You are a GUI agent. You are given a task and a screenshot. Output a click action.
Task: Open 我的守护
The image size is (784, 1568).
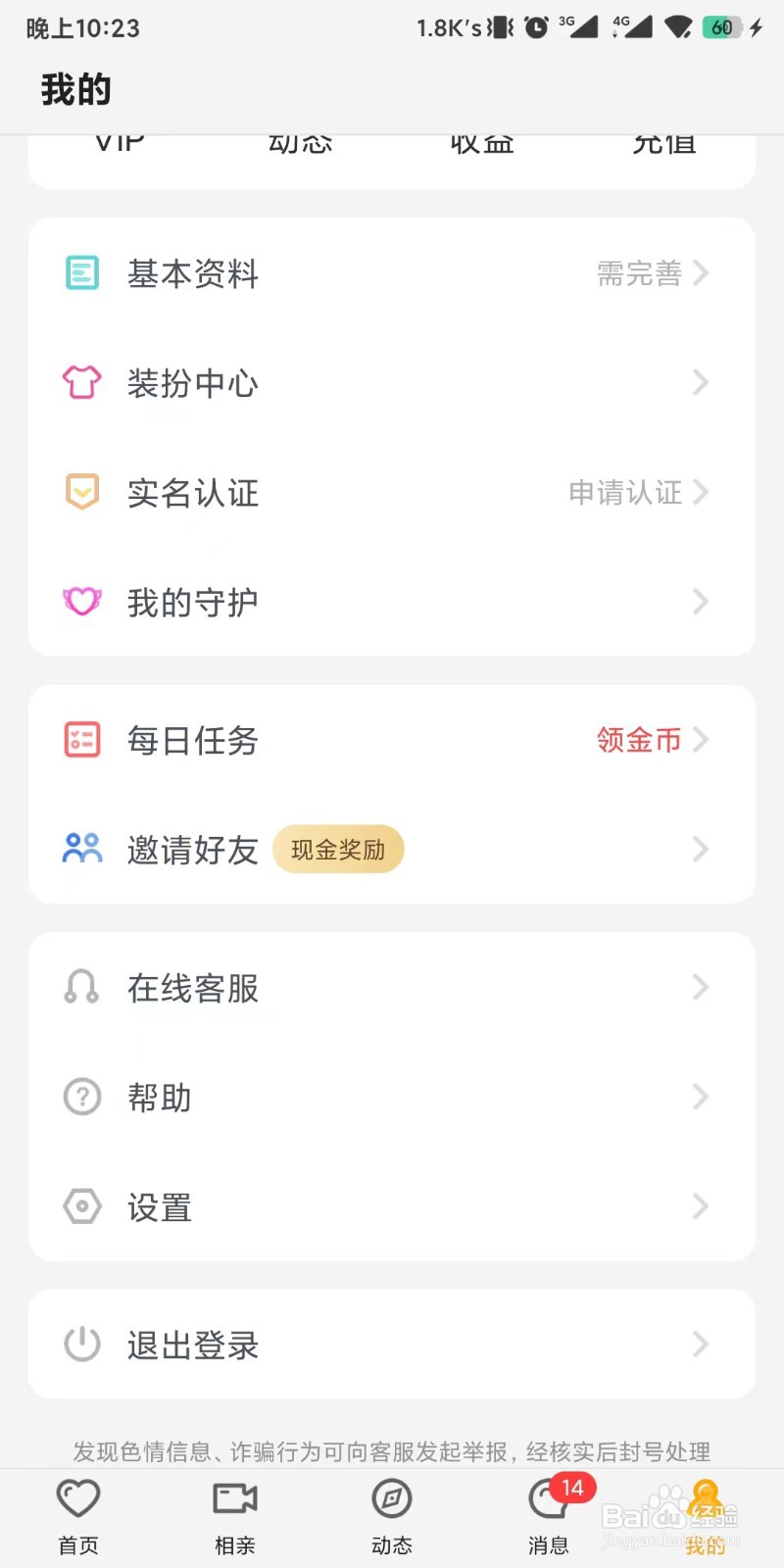392,602
